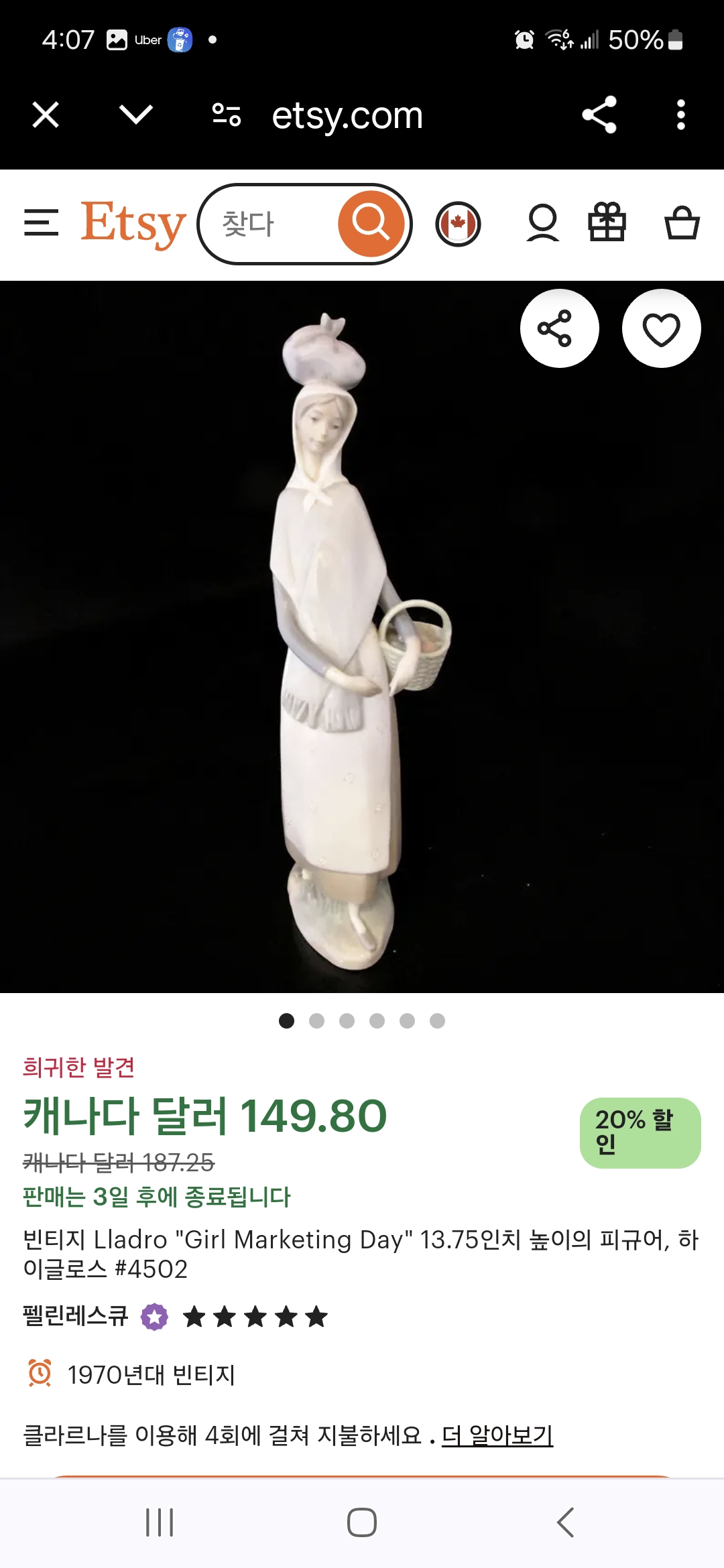Open the Etsy hamburger menu
Image resolution: width=724 pixels, height=1568 pixels.
(42, 222)
